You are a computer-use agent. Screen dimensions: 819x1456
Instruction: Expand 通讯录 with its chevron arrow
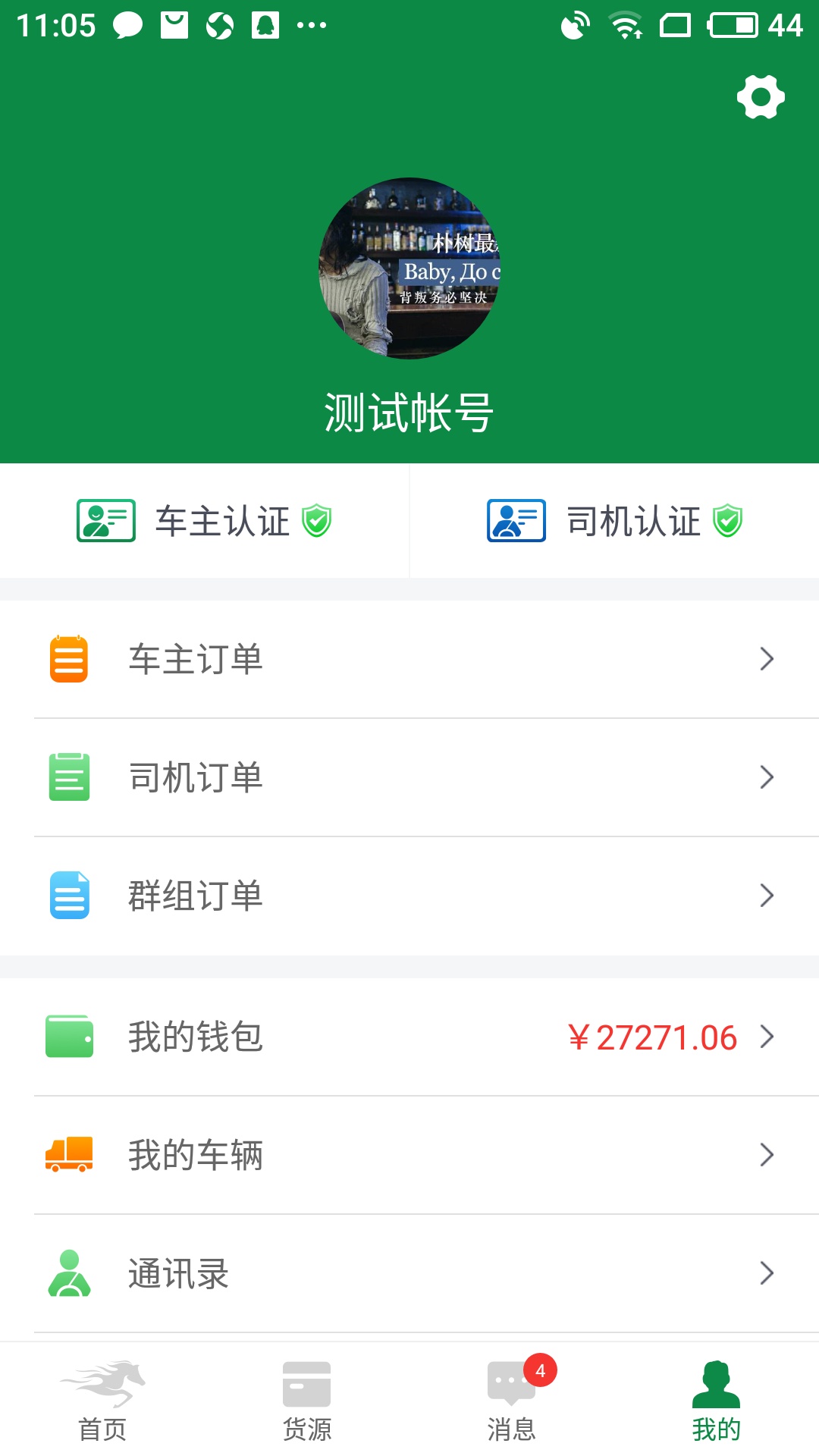click(x=766, y=1274)
